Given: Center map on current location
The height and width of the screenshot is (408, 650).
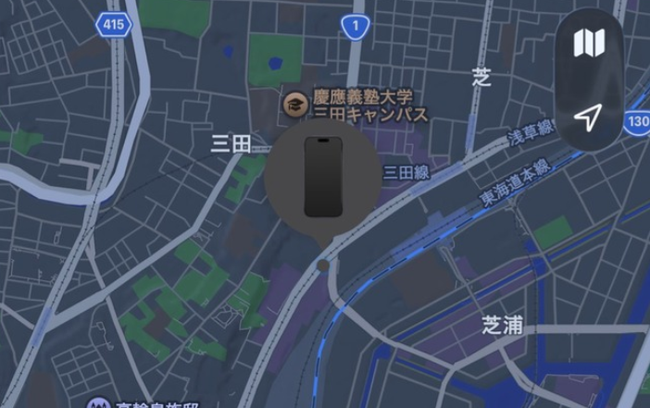Looking at the screenshot, I should pos(589,118).
